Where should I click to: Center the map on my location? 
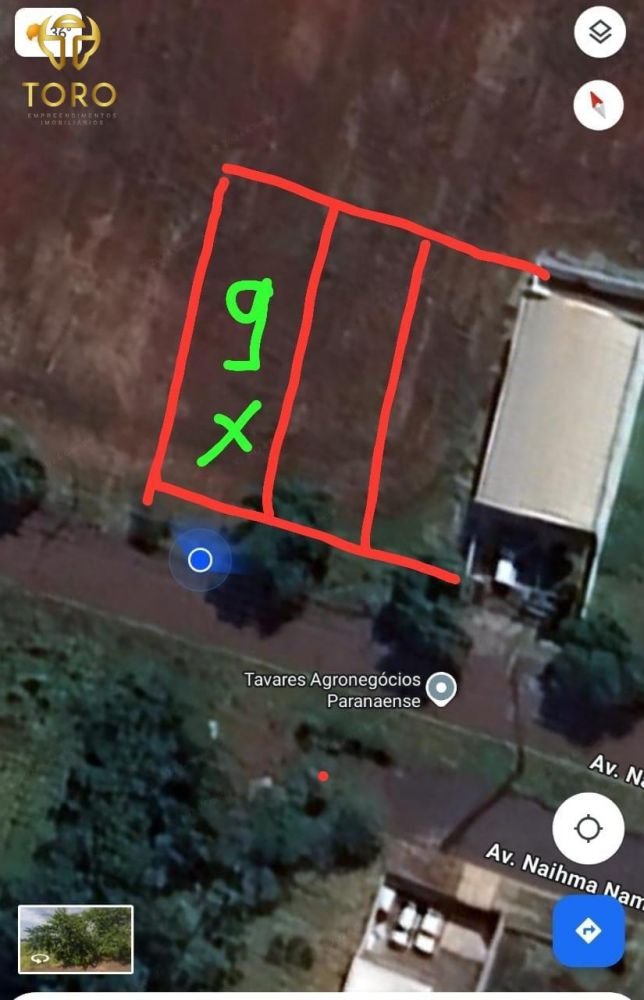588,828
